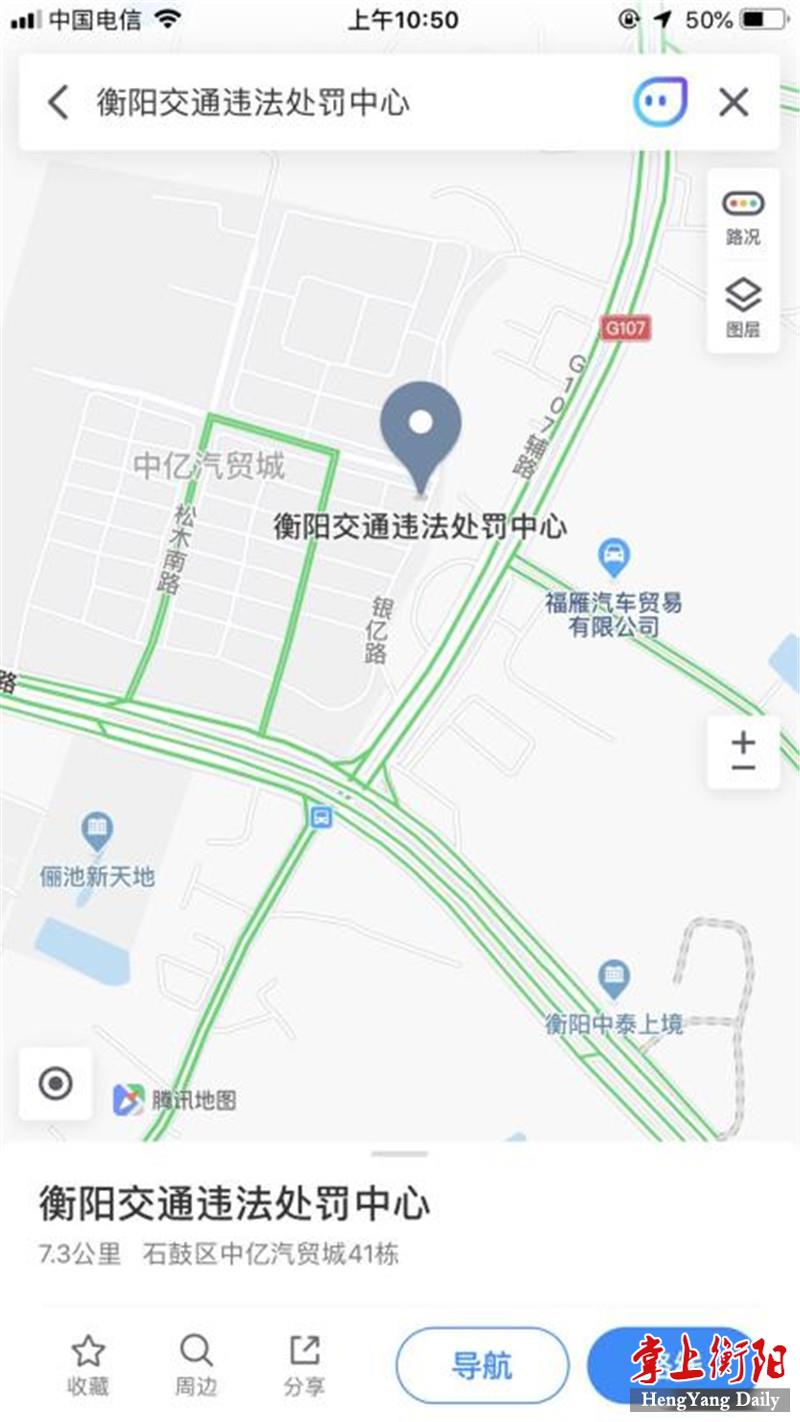Screen dimensions: 800x1422
Task: Toggle the 路况 traffic layer
Action: pos(743,217)
